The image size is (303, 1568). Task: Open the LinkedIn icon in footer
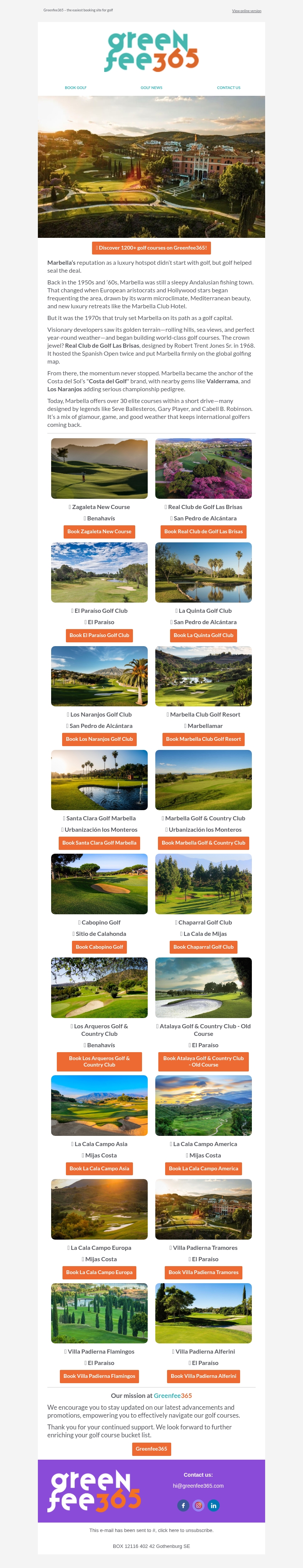point(214,1505)
